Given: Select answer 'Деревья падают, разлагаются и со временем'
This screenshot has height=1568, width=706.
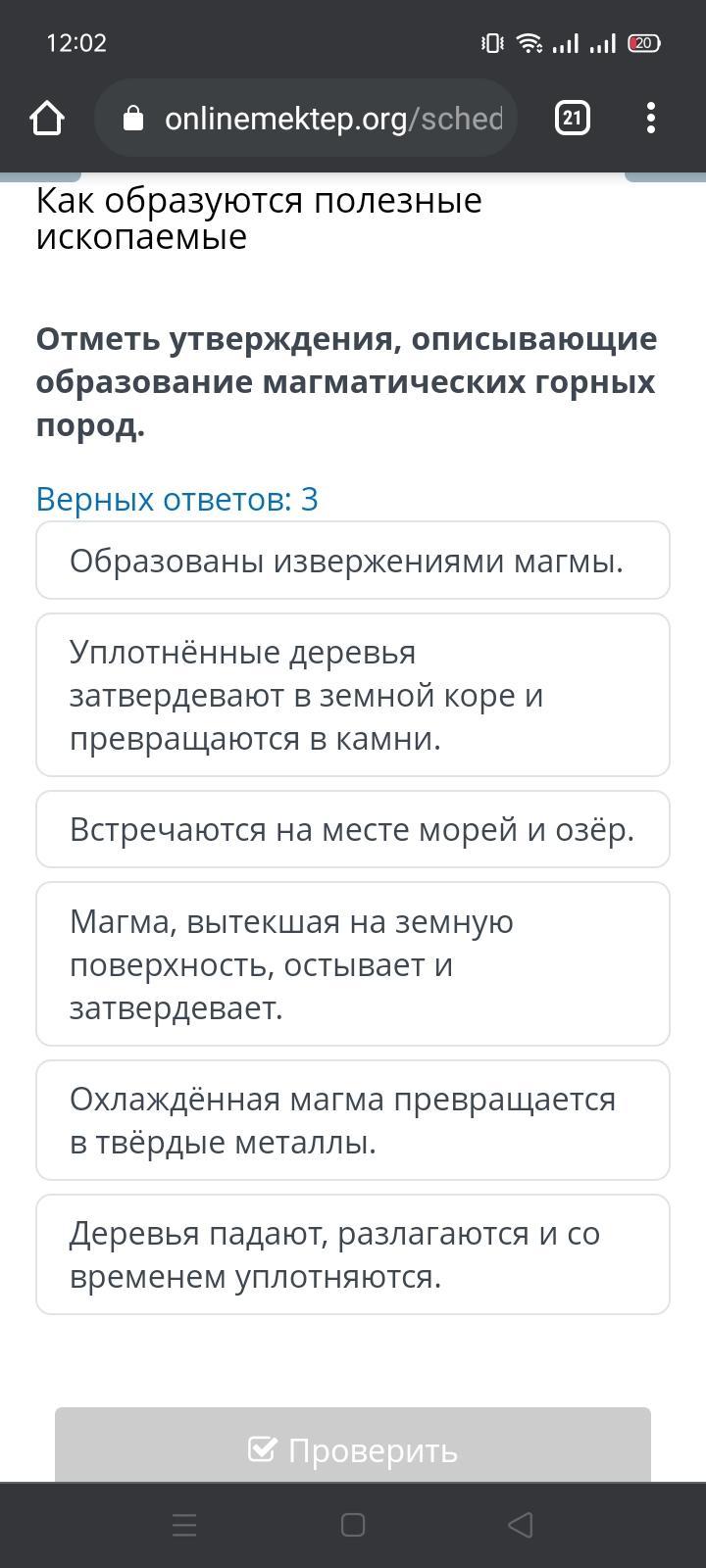Looking at the screenshot, I should coord(353,1254).
